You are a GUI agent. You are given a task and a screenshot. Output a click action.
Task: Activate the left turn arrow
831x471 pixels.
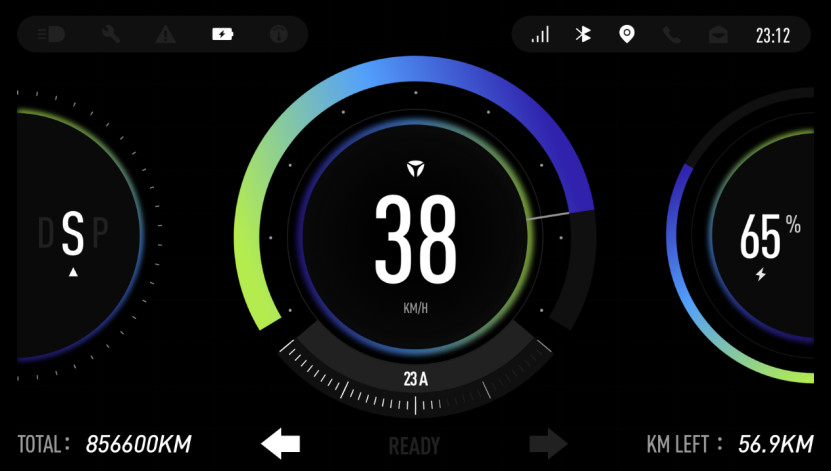pos(281,443)
